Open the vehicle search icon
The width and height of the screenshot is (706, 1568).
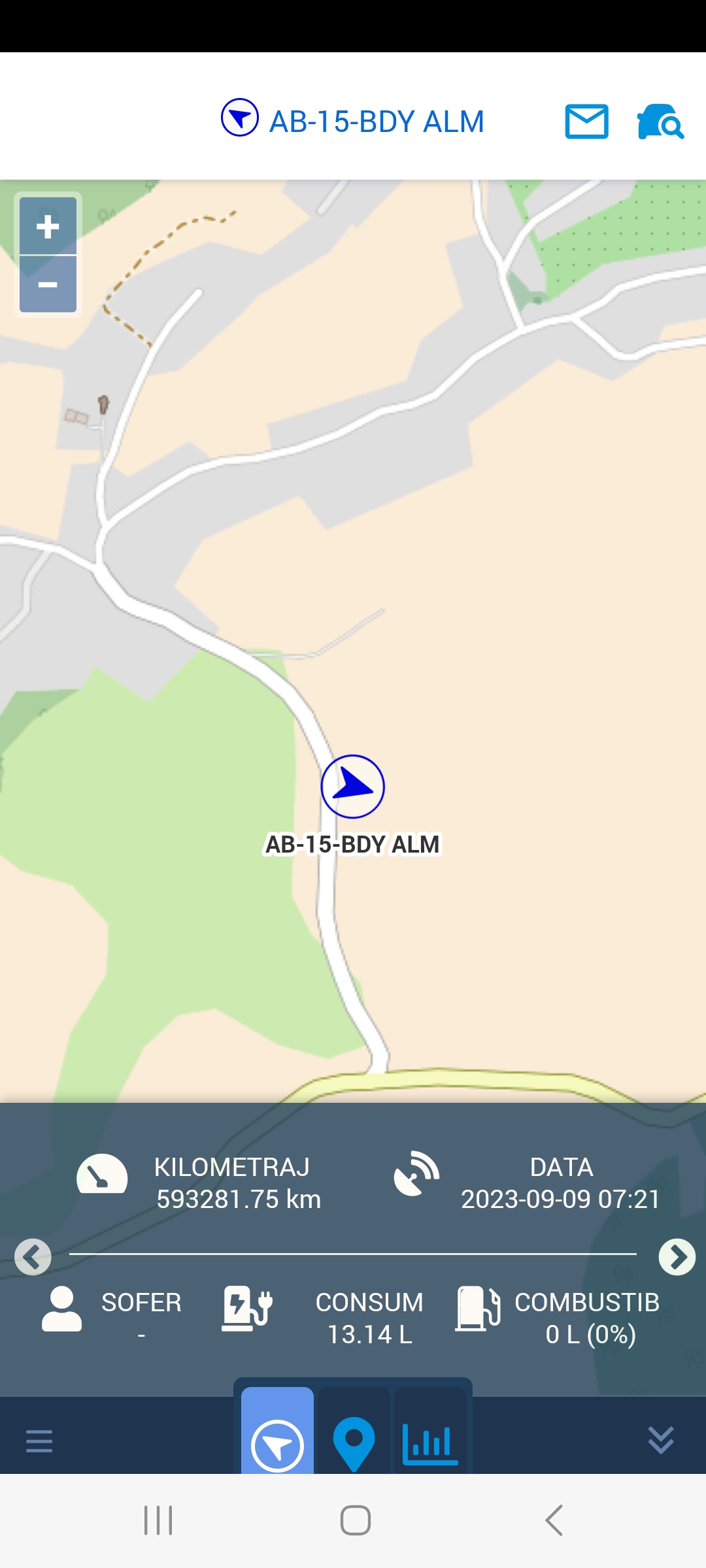[x=660, y=122]
